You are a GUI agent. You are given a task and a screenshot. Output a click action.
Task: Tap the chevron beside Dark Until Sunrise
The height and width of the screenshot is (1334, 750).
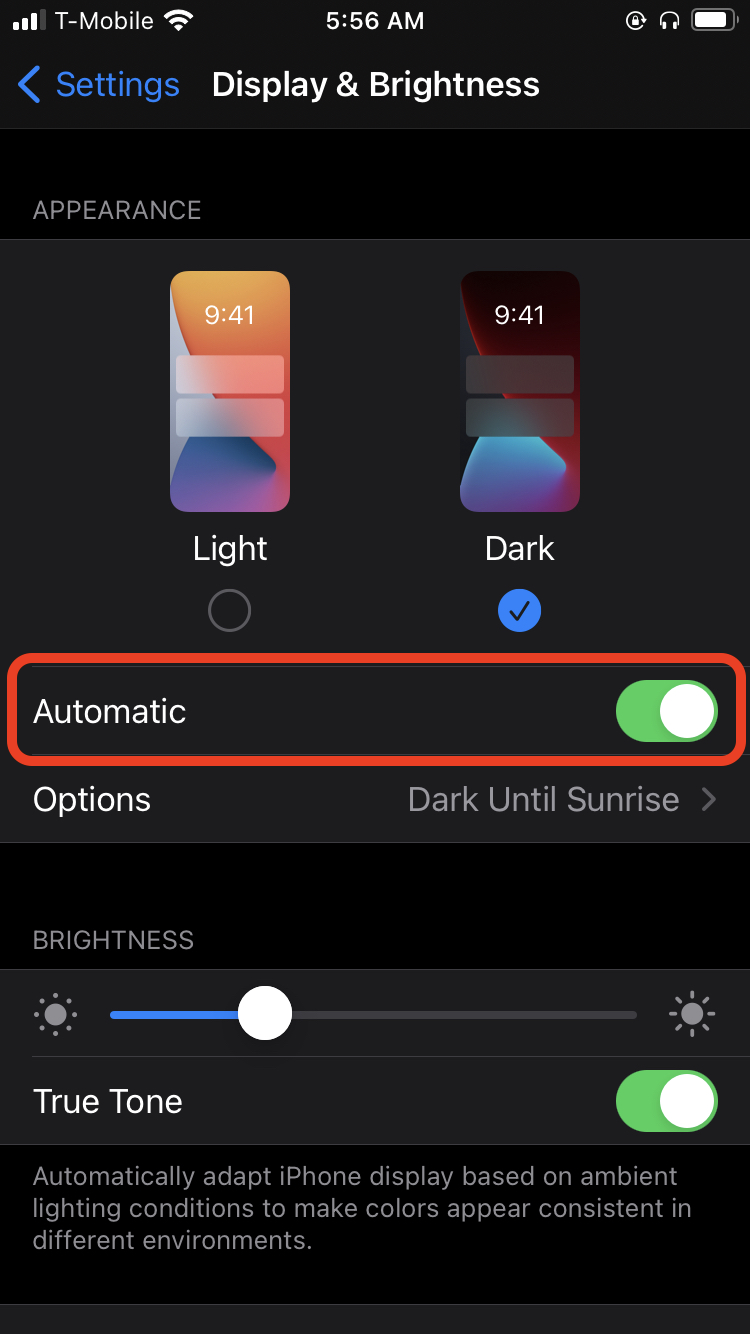(x=710, y=799)
